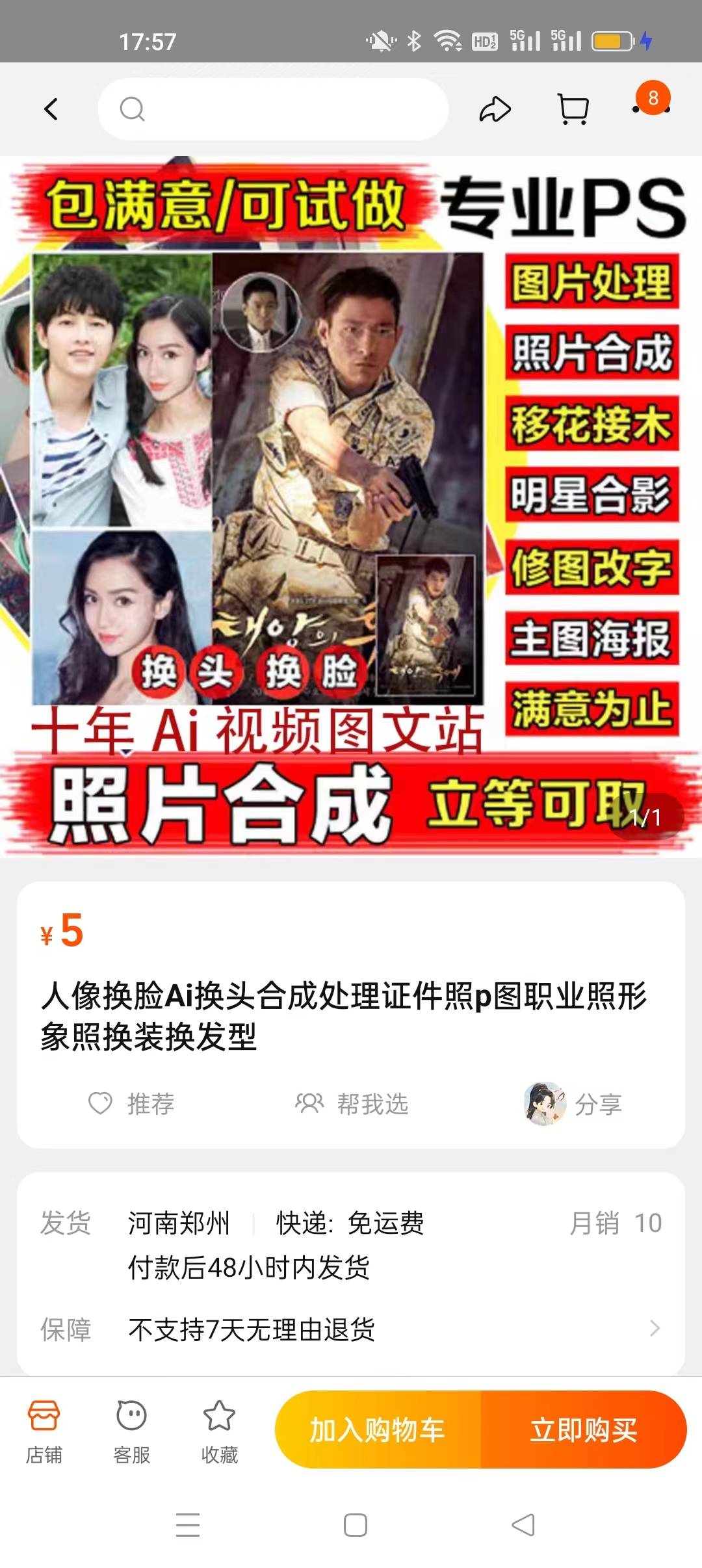Image resolution: width=702 pixels, height=1568 pixels.
Task: Go to the system home screen
Action: (x=355, y=1524)
